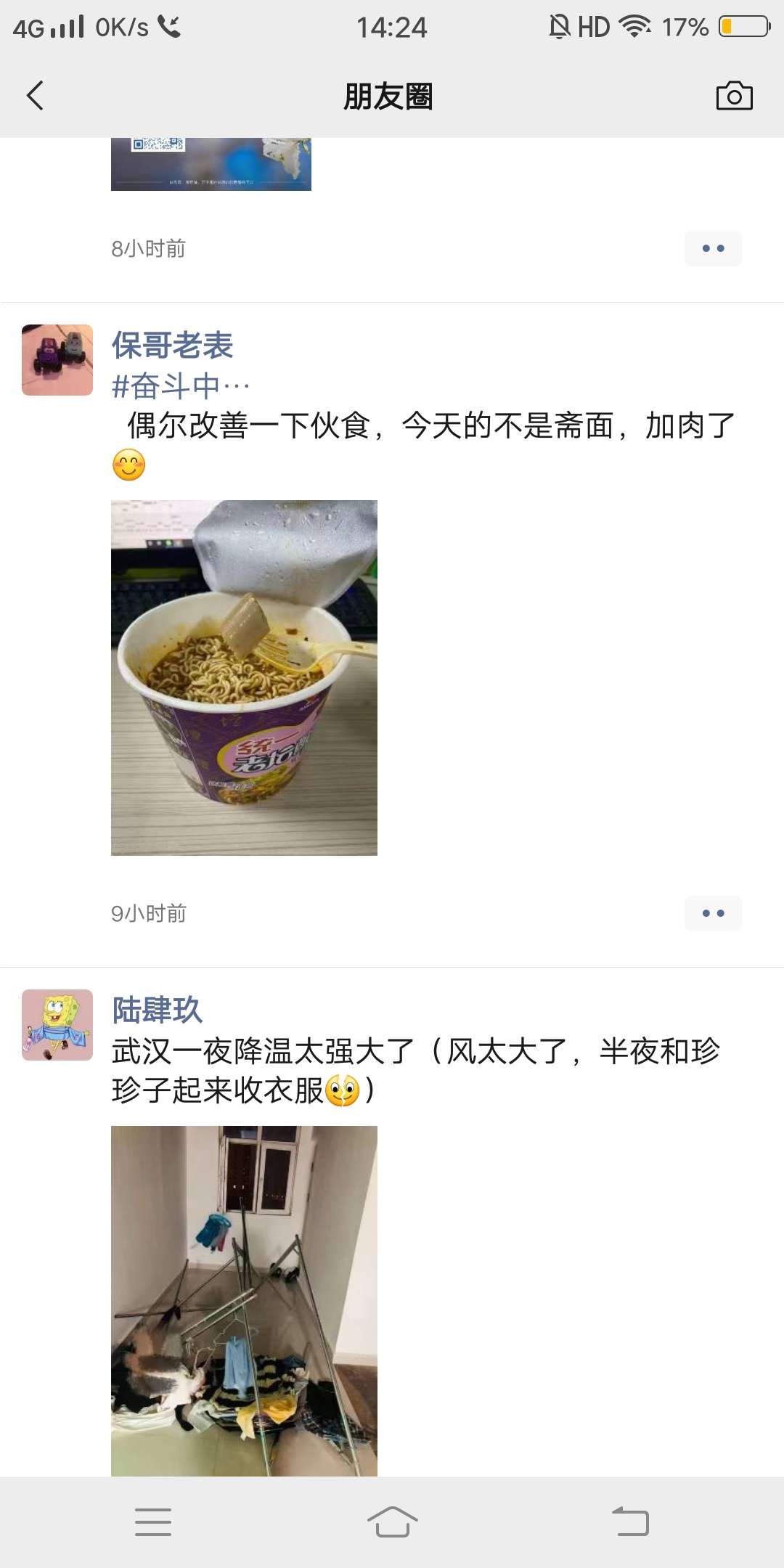Open the two-dot menu on 8小时前 post
This screenshot has width=784, height=1568.
(713, 248)
